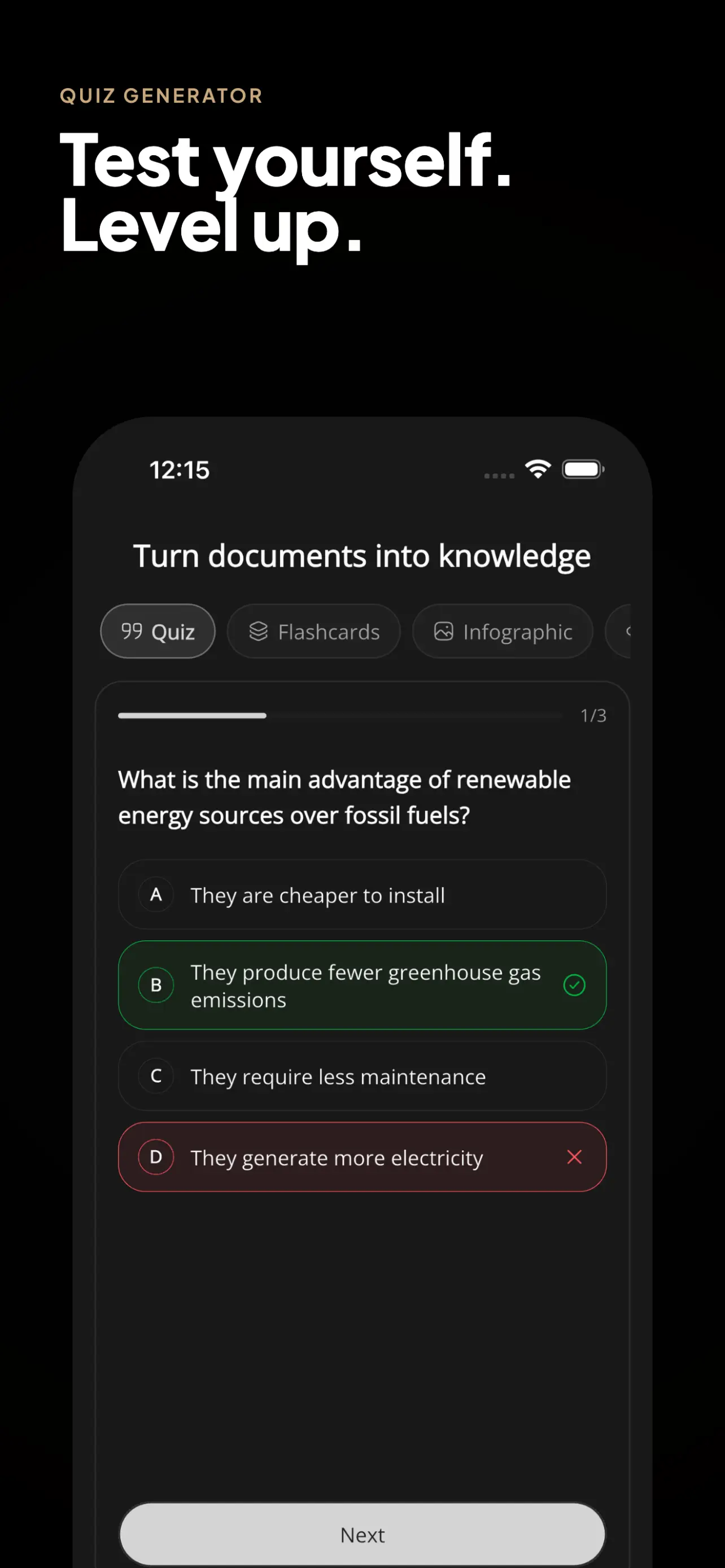Click the green checkmark on answer B

574,985
